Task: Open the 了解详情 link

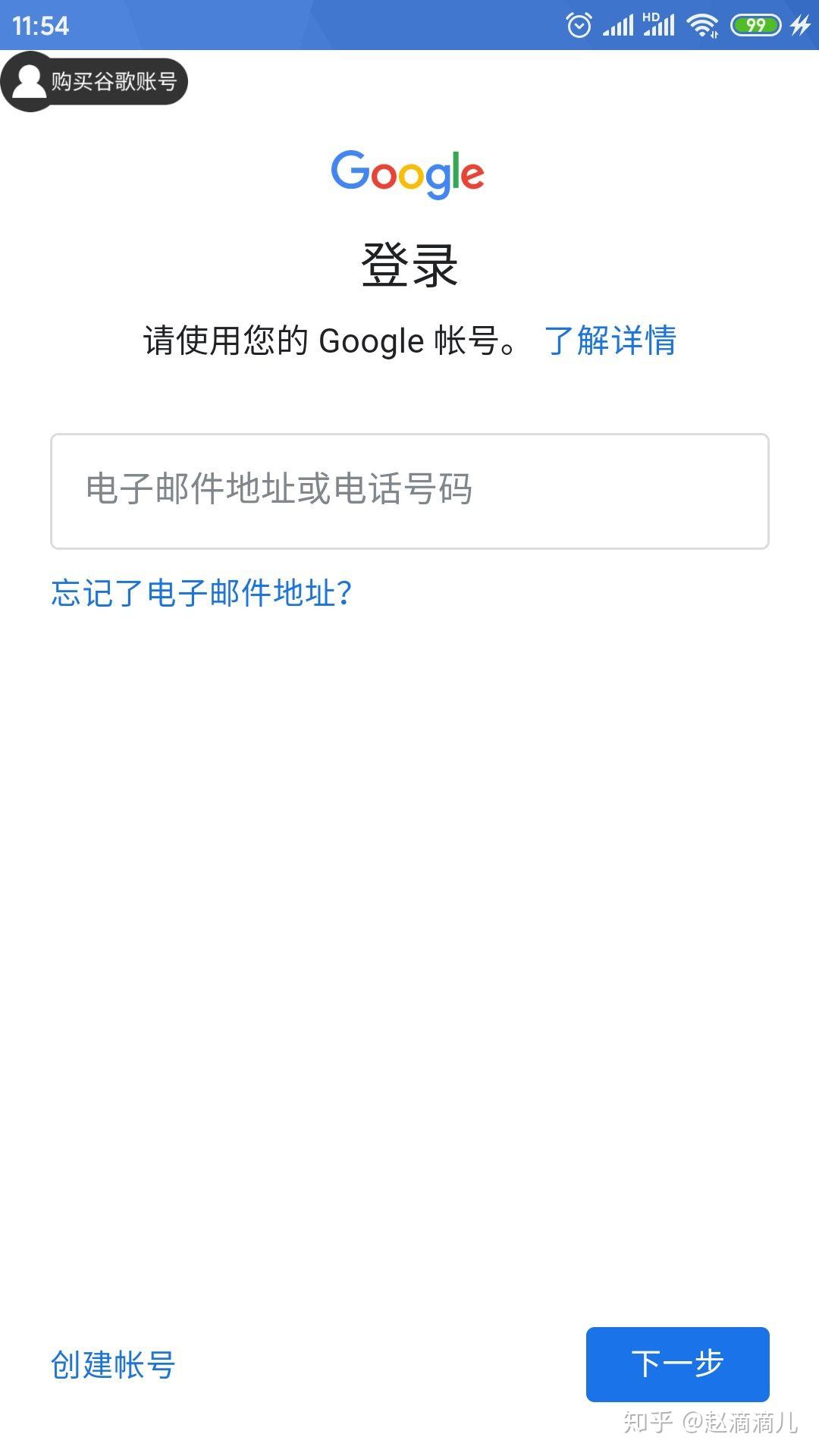Action: click(610, 340)
